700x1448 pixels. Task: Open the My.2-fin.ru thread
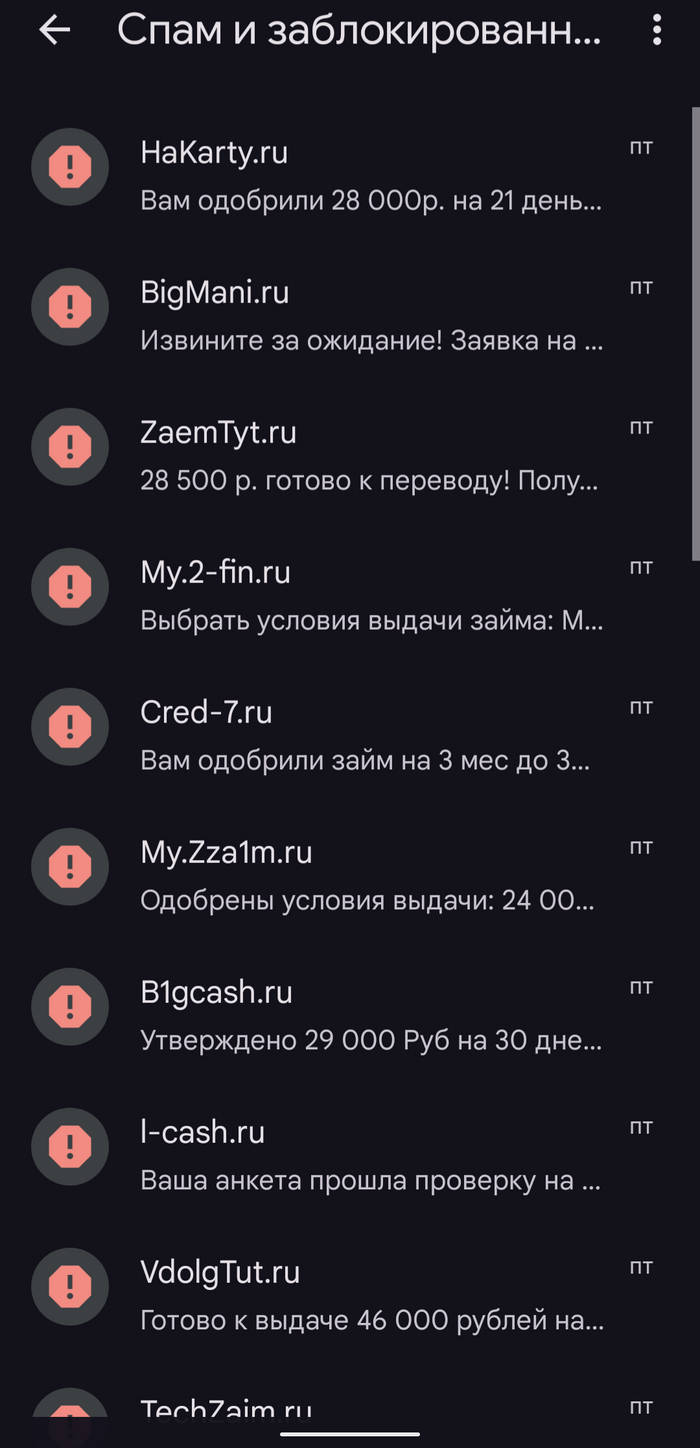tap(370, 596)
